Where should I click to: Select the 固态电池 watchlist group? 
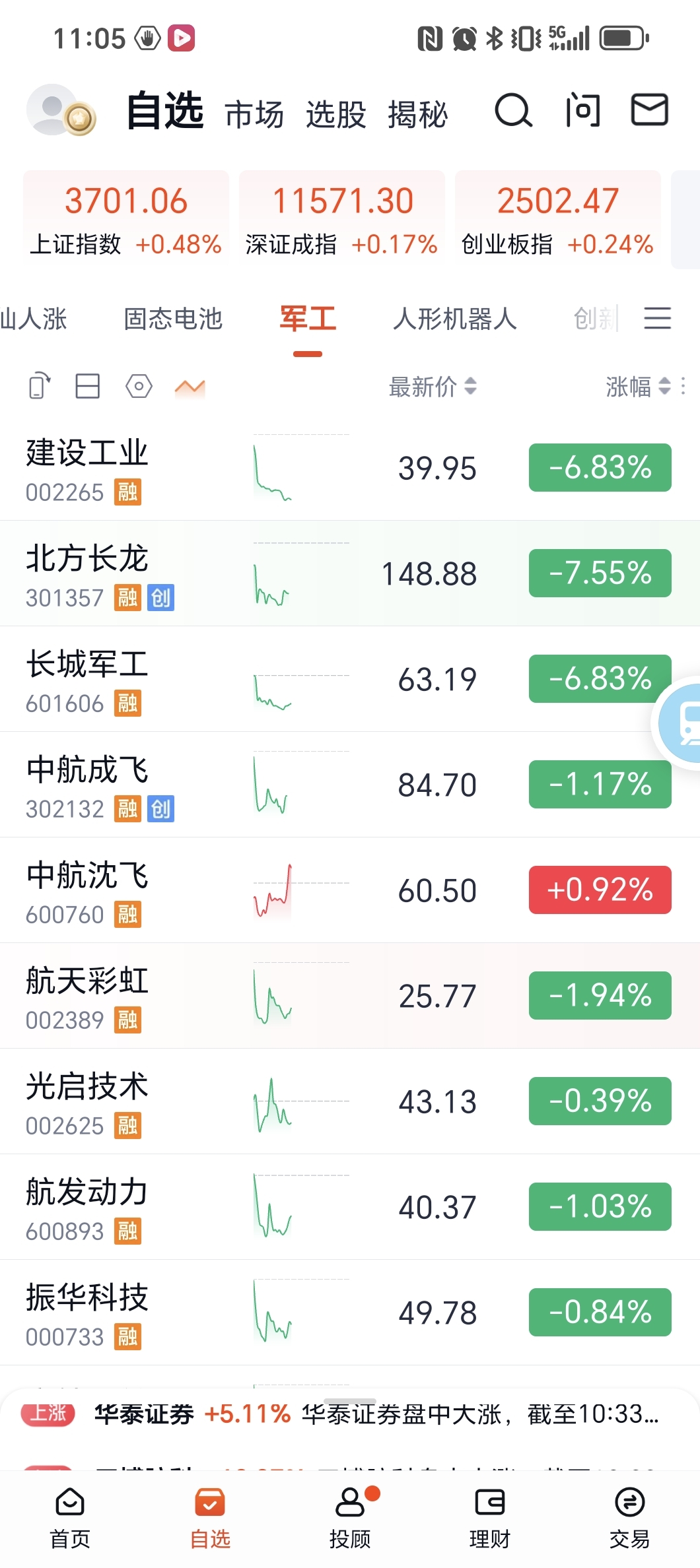pos(173,319)
